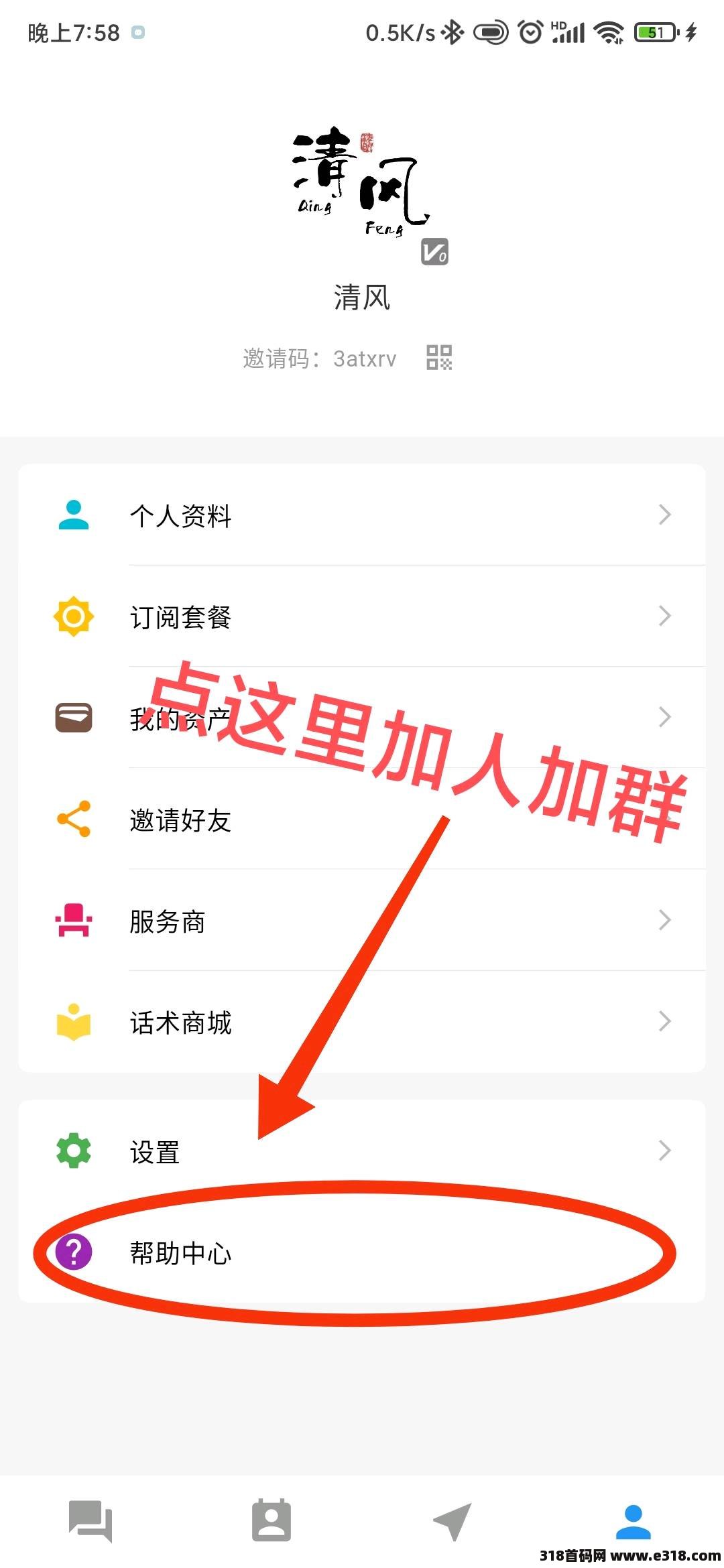Image resolution: width=724 pixels, height=1568 pixels.
Task: Open 服务商 service provider row
Action: click(362, 920)
